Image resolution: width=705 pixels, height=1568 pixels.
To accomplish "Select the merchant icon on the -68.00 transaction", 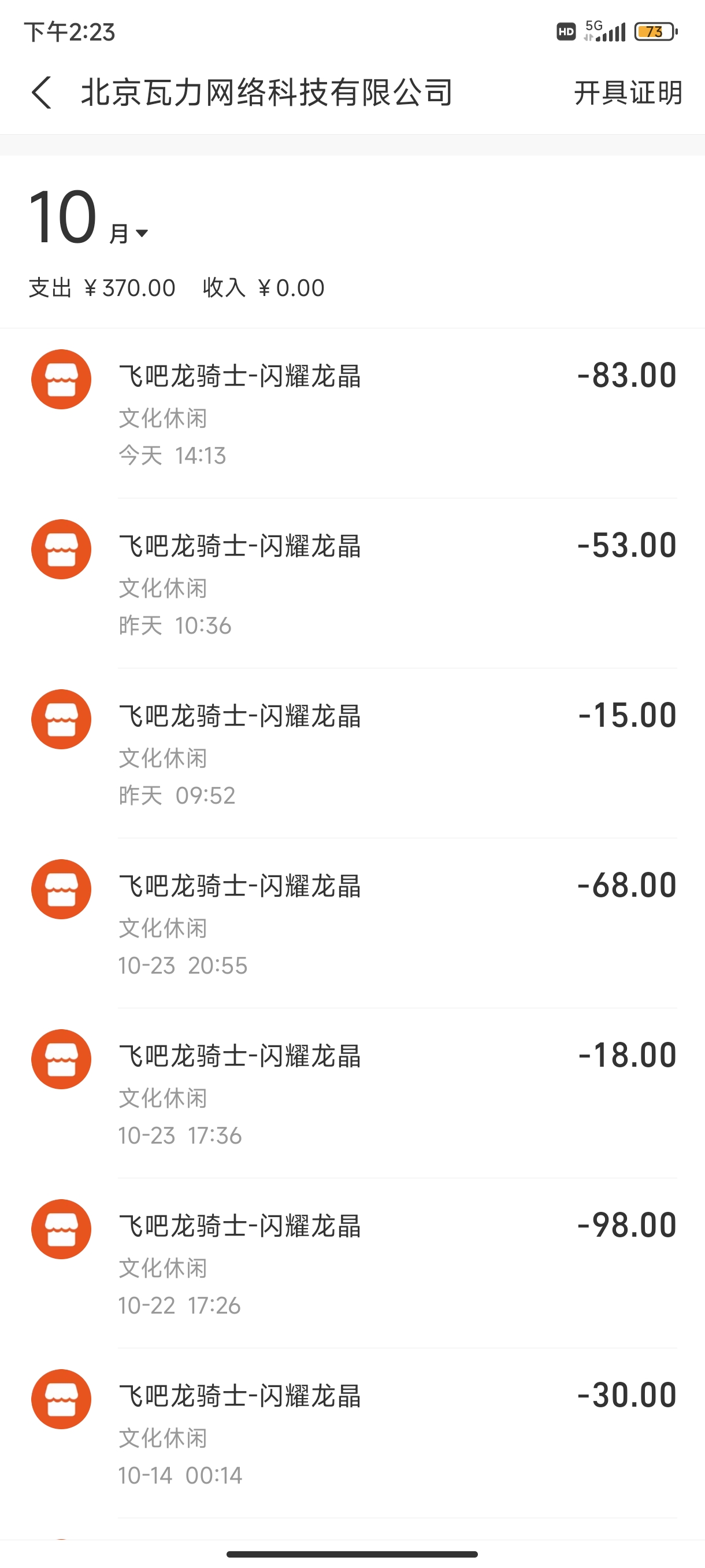I will coord(61,889).
